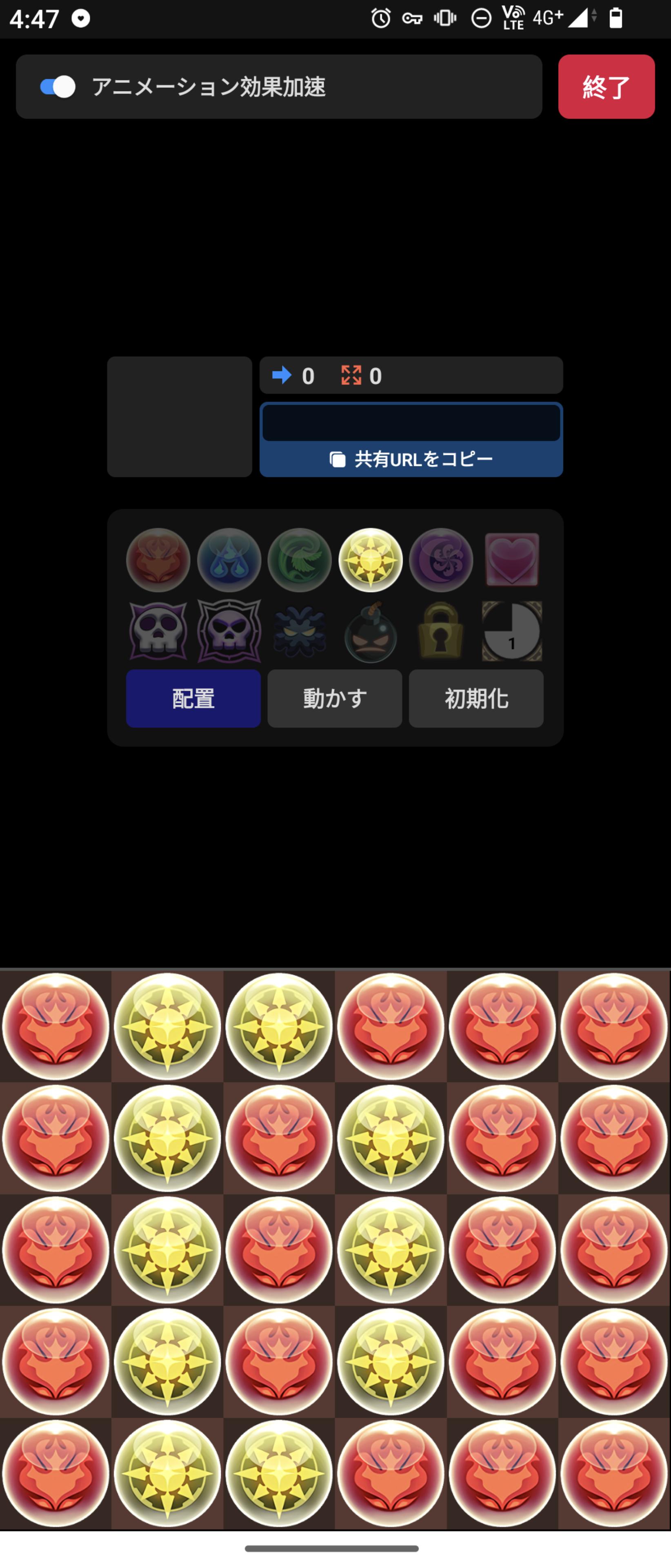
Task: Reset the board with 初期化
Action: [x=476, y=698]
